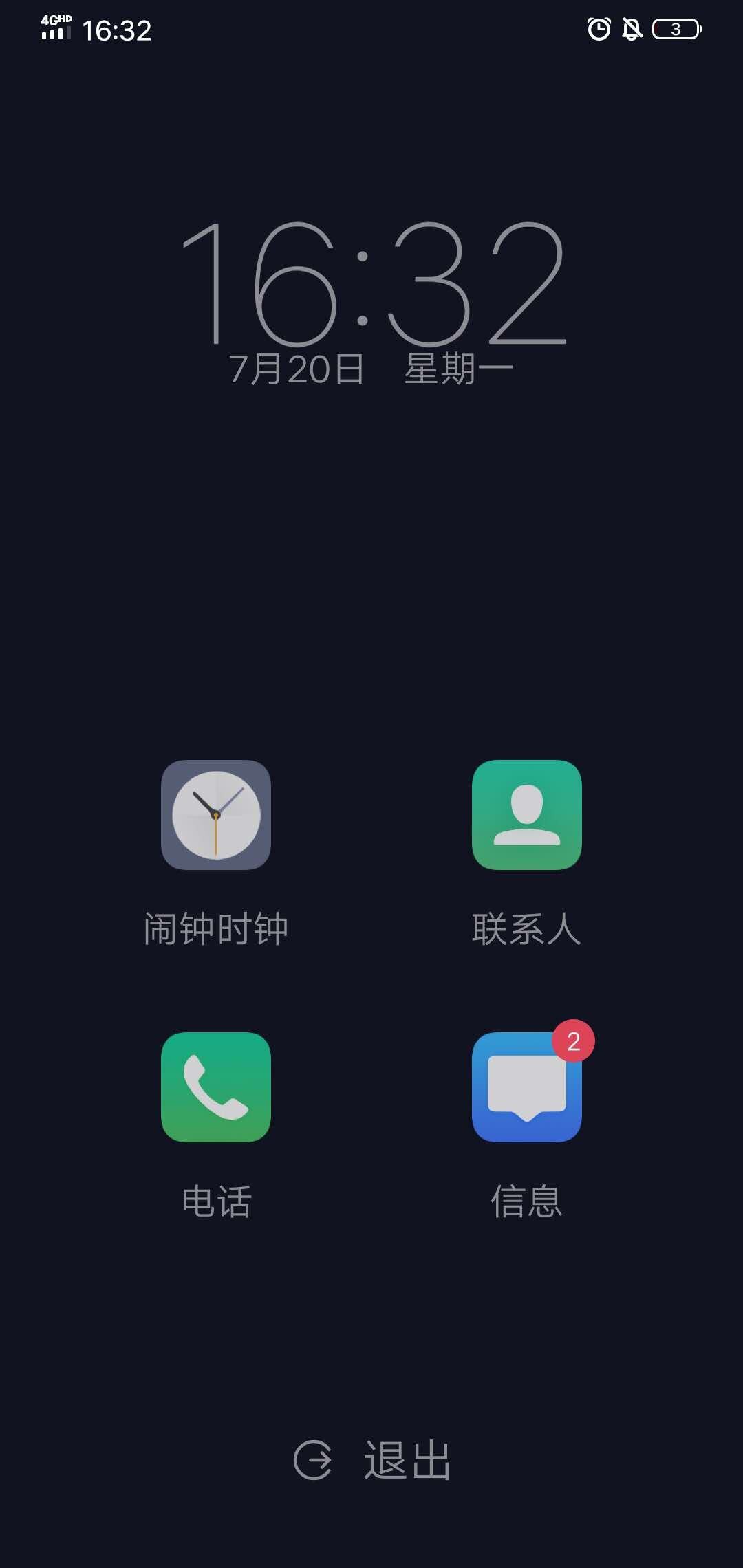The image size is (743, 1568).
Task: Tap the battery level indicator
Action: pos(675,29)
